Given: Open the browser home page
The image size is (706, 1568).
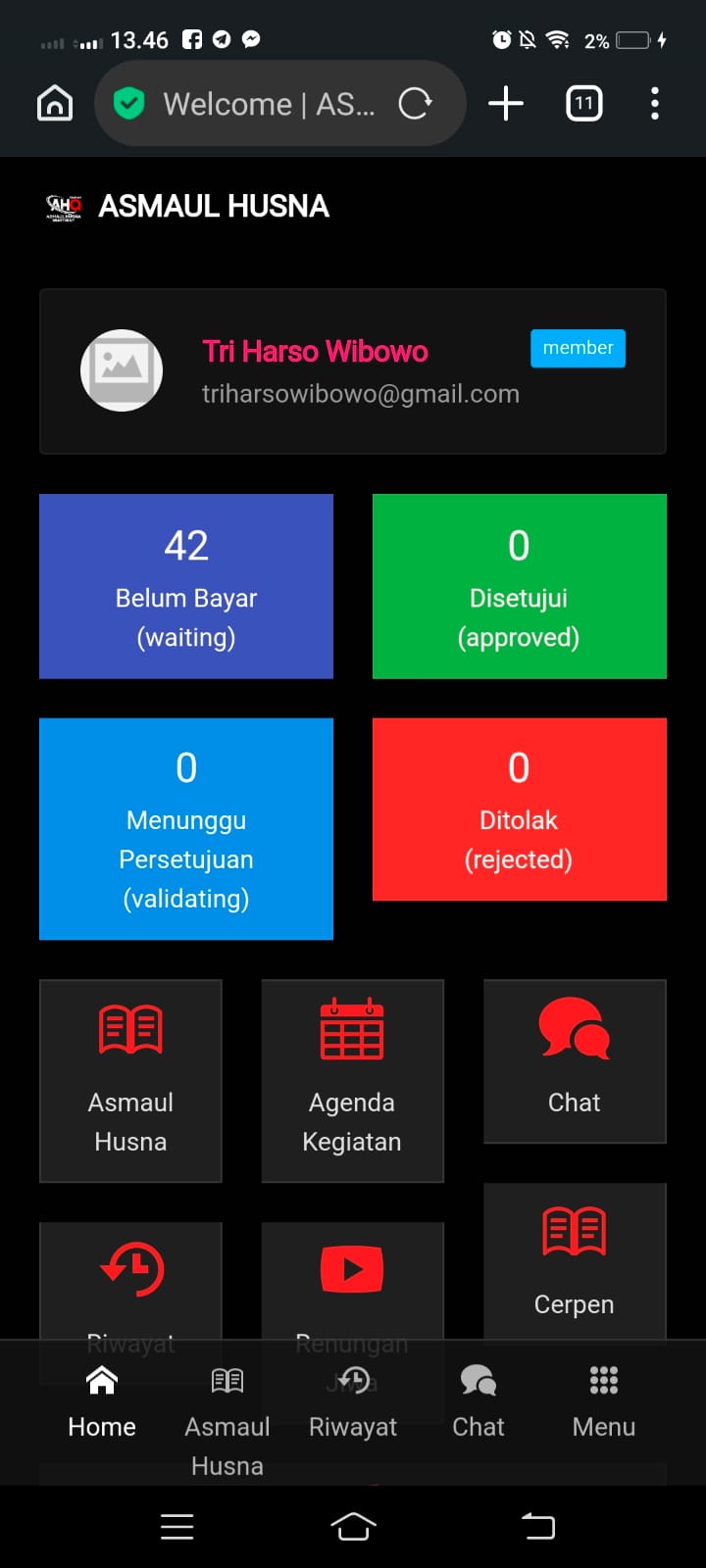Looking at the screenshot, I should 55,103.
